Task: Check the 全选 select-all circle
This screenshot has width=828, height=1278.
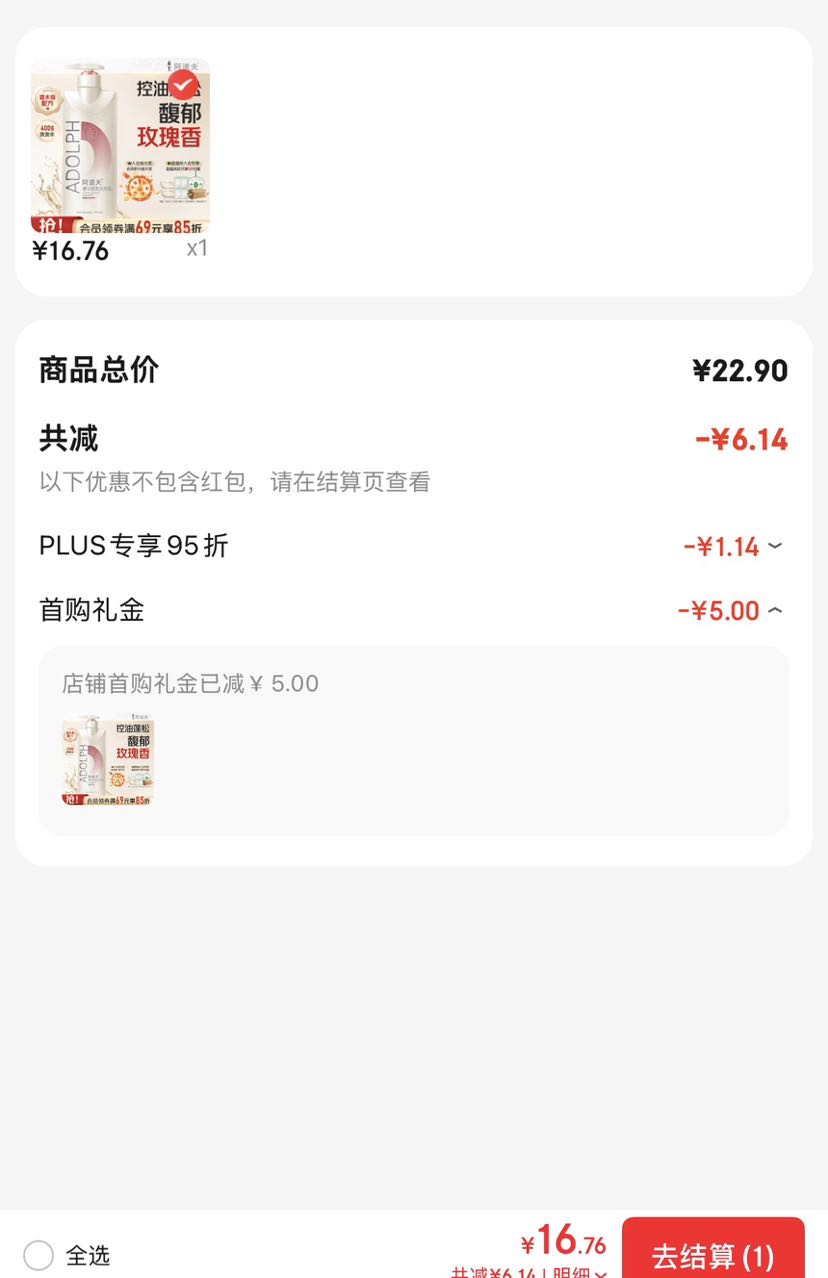Action: 38,1255
